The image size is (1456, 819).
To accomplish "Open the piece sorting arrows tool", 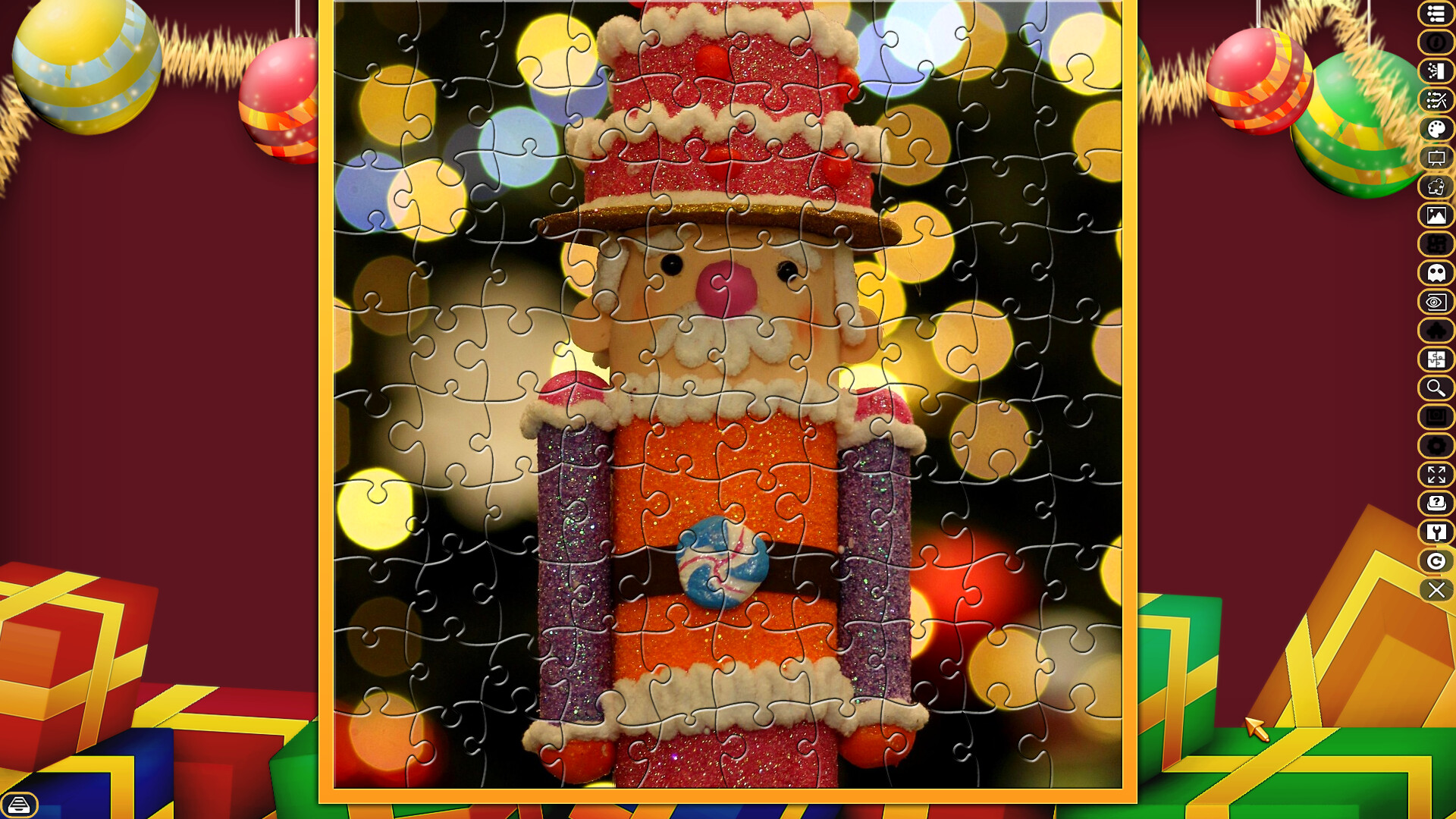I will [x=1436, y=100].
